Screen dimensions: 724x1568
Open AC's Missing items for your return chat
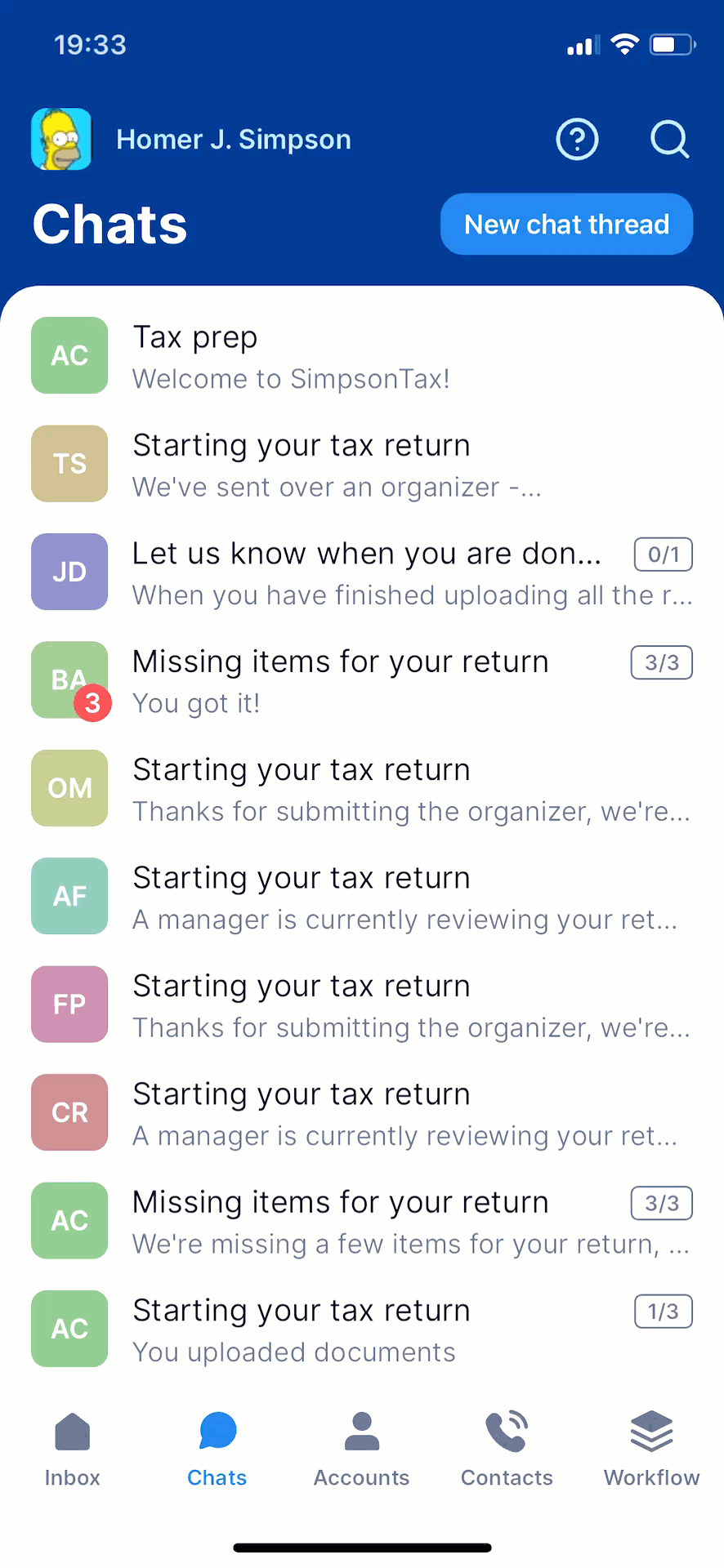[361, 1222]
